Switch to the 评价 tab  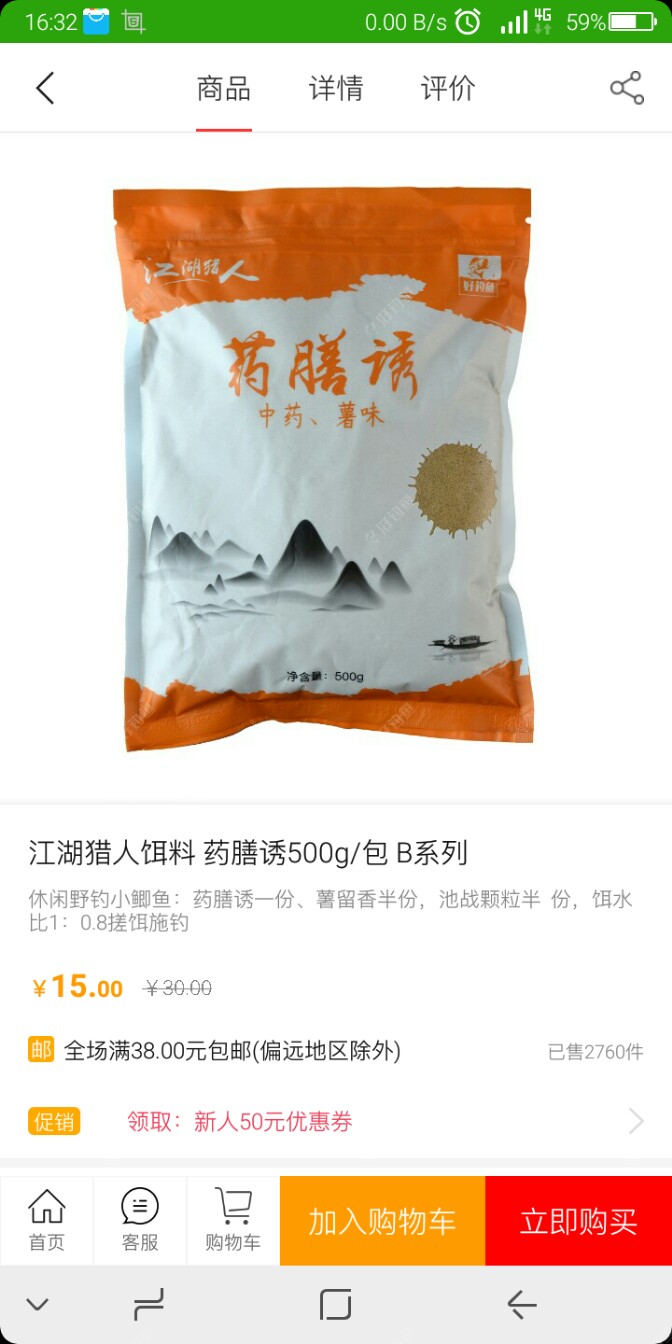pos(447,88)
